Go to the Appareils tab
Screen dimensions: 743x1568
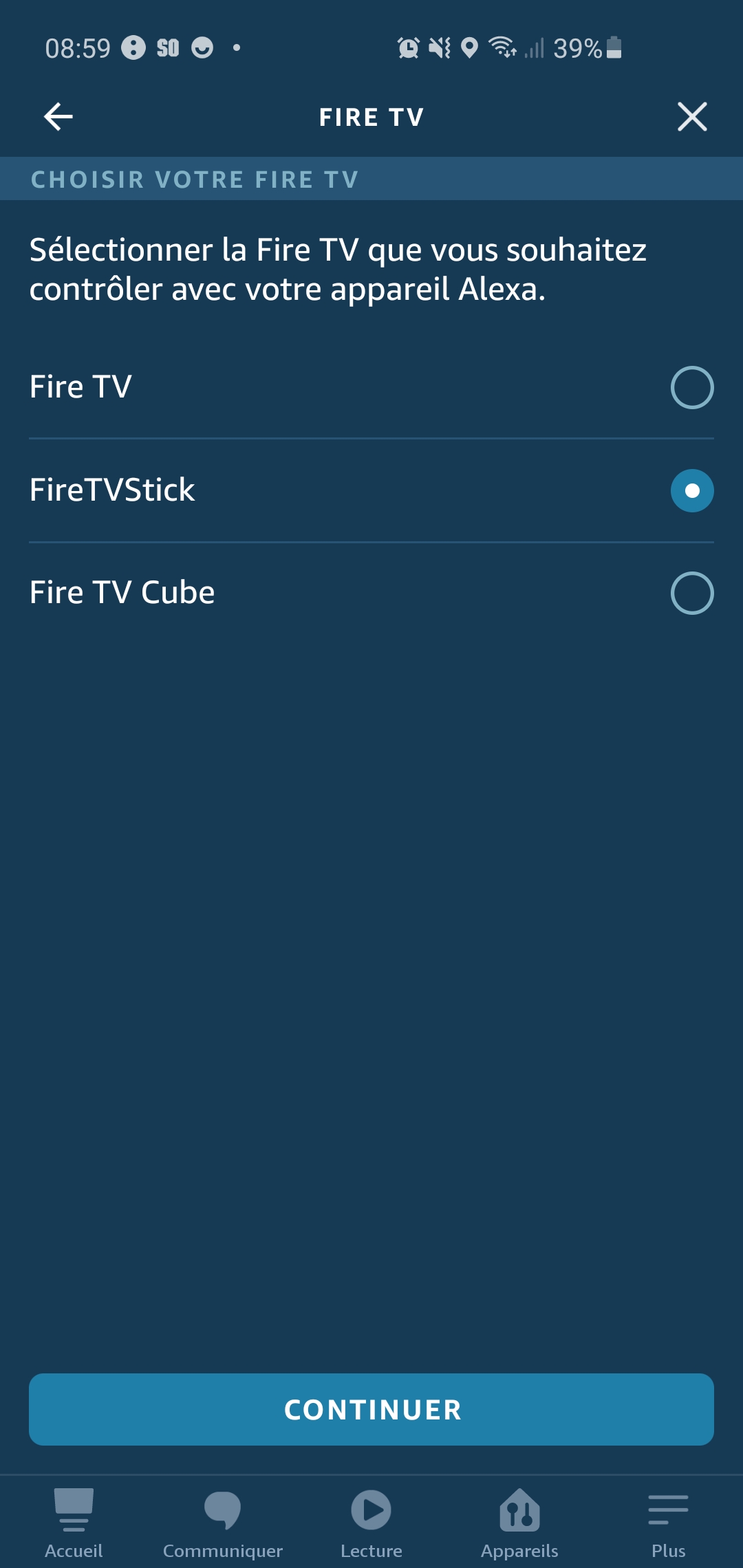click(x=520, y=1523)
